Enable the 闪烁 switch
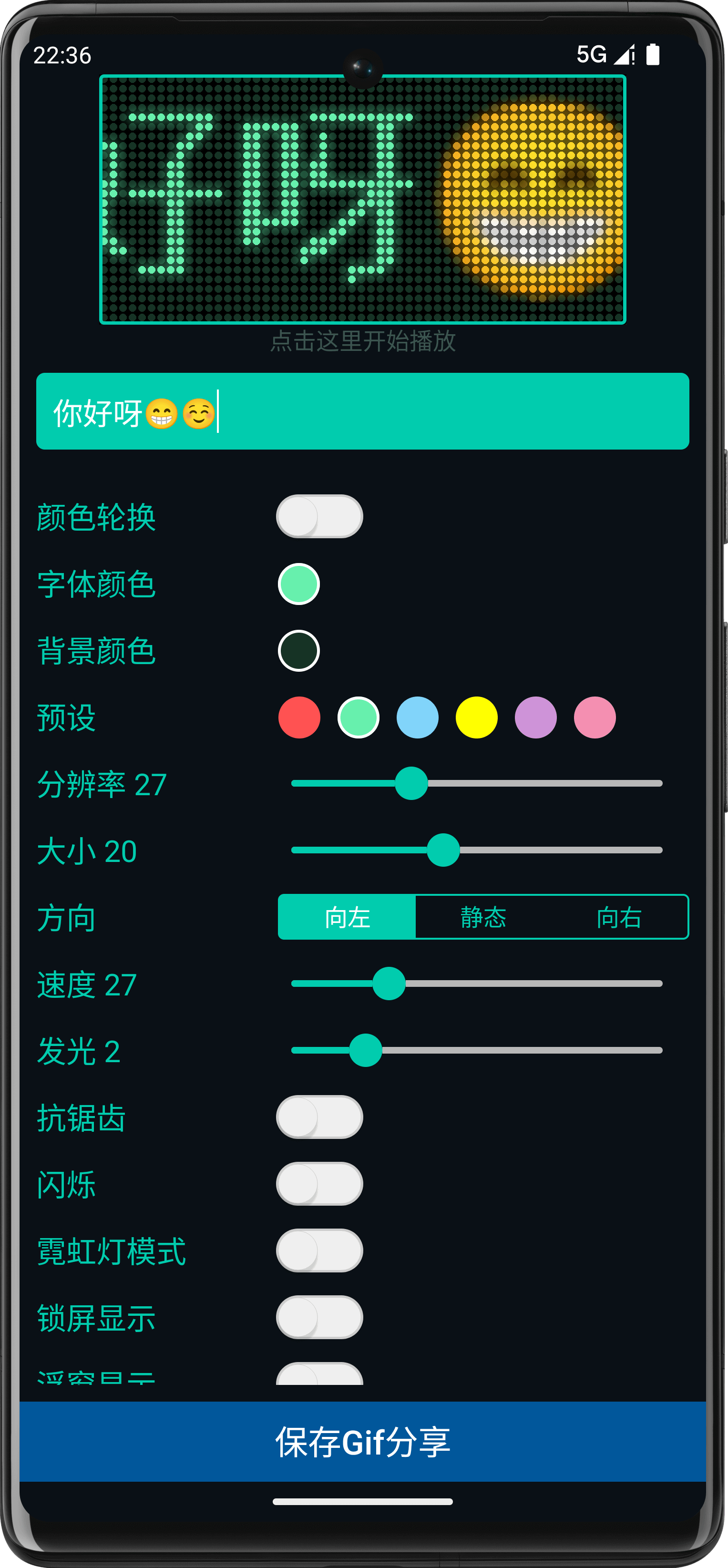 click(319, 1184)
